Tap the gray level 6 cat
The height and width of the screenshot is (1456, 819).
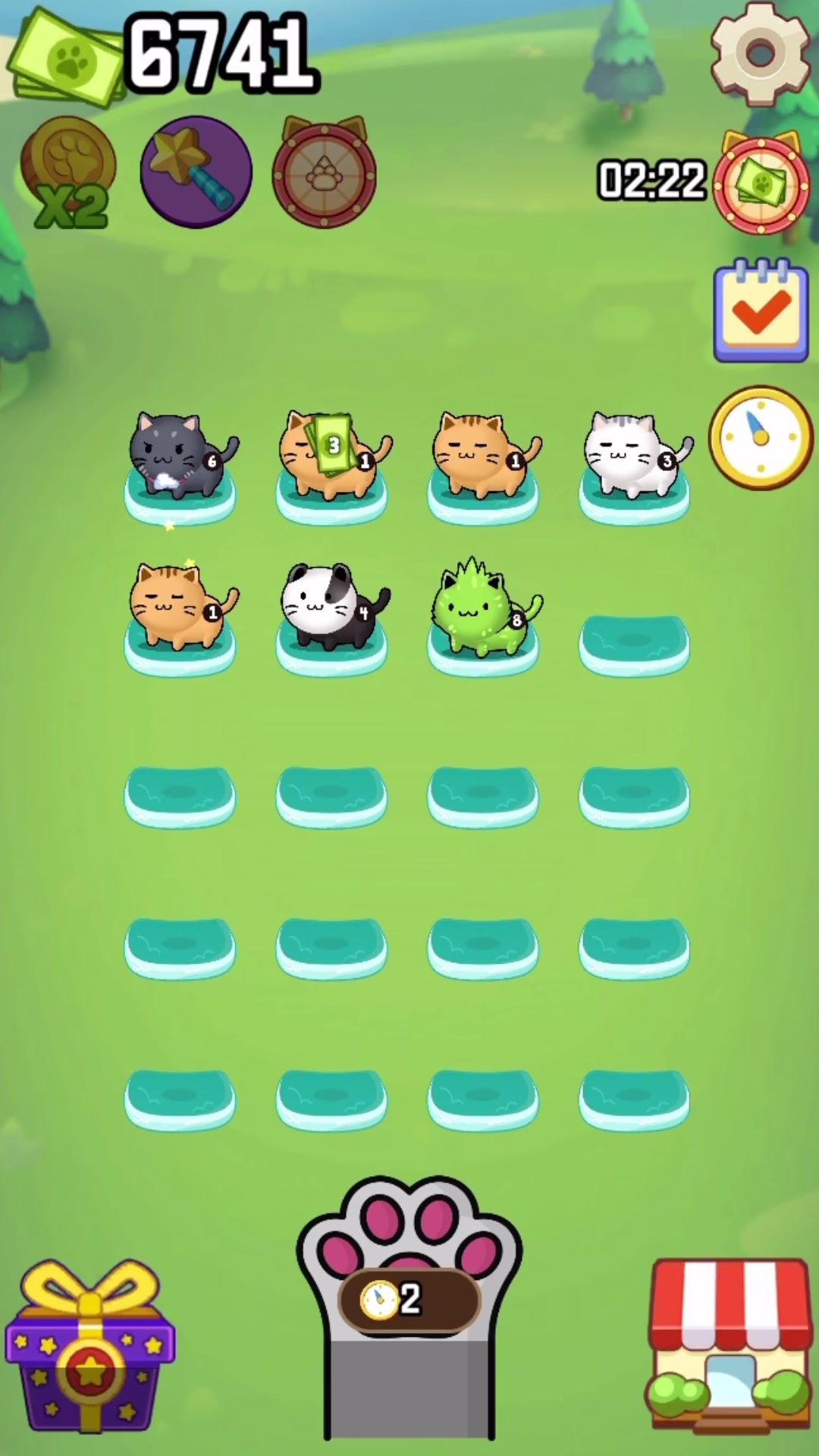click(x=179, y=455)
